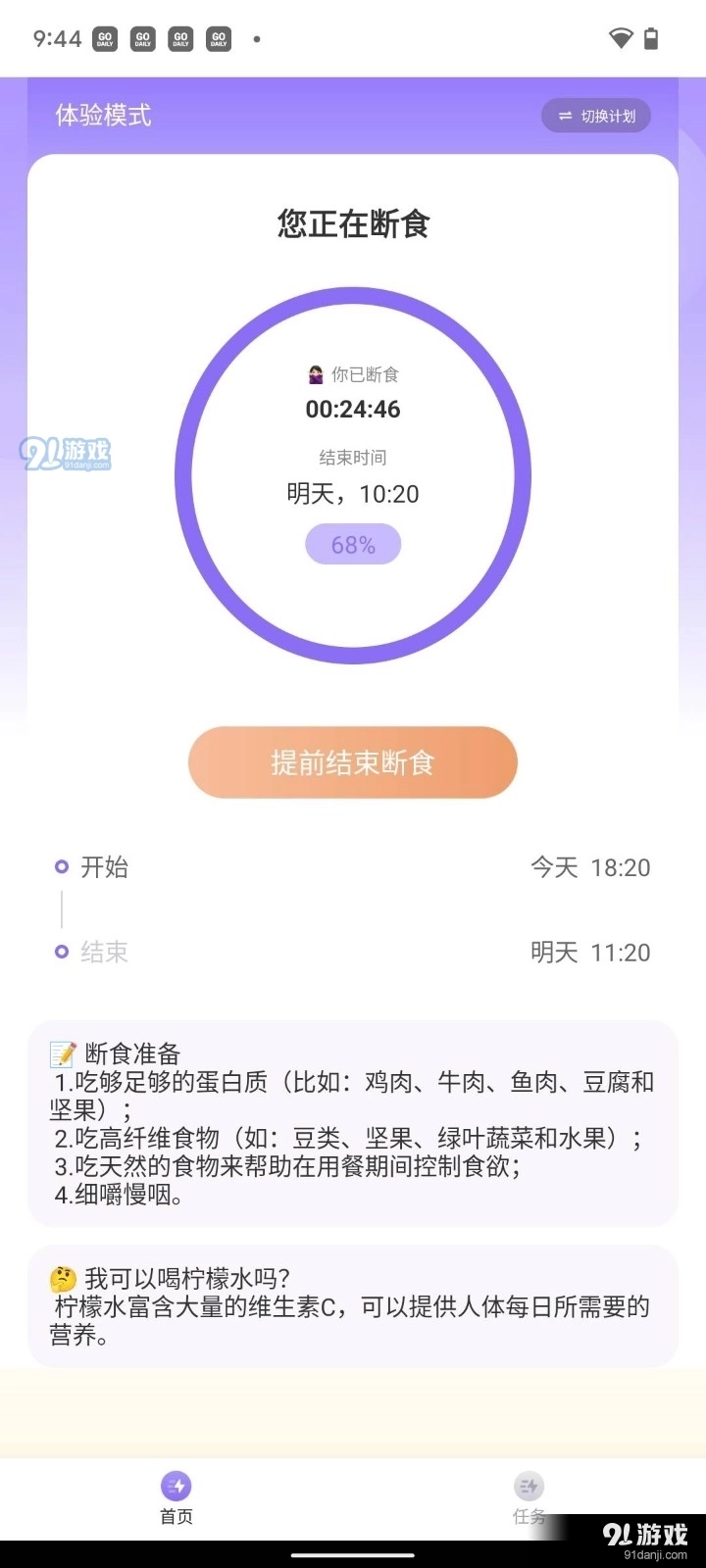Switch to the 任务 tab
706x1568 pixels.
[529, 1498]
